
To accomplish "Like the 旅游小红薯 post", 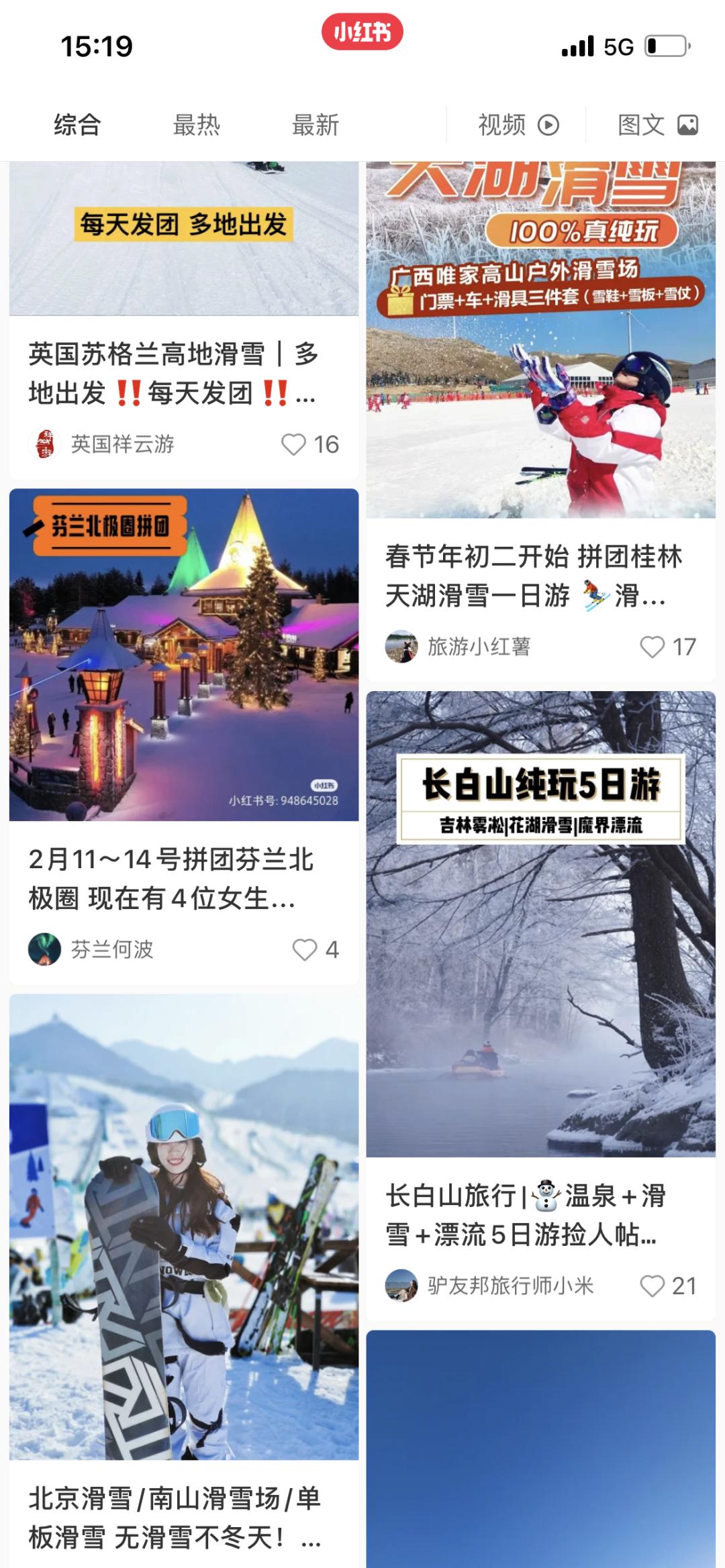I will pyautogui.click(x=652, y=647).
